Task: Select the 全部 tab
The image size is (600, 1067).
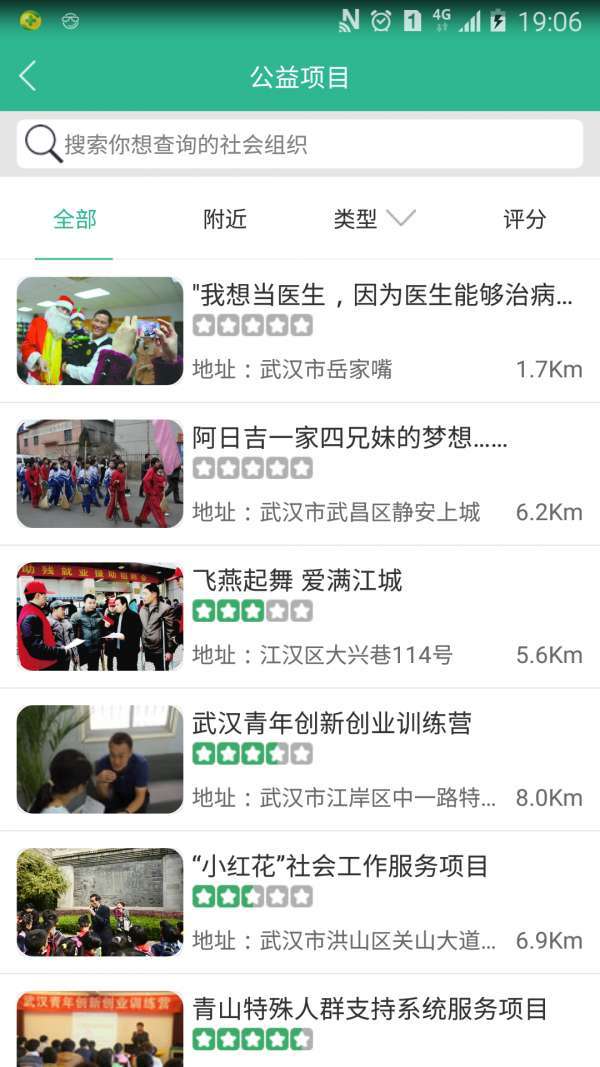Action: click(x=75, y=219)
